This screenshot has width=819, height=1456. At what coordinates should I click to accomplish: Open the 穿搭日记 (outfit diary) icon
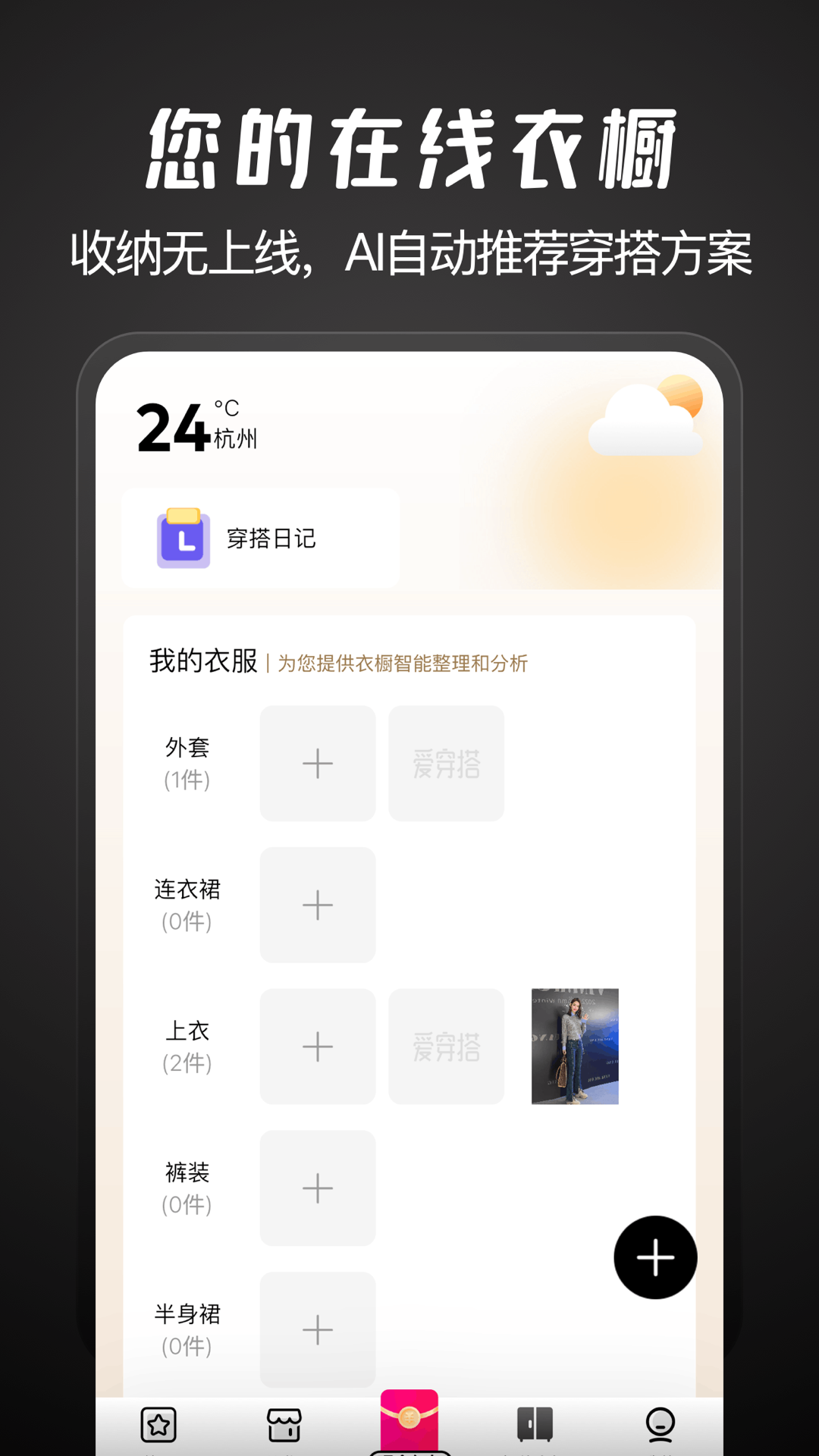pyautogui.click(x=182, y=539)
